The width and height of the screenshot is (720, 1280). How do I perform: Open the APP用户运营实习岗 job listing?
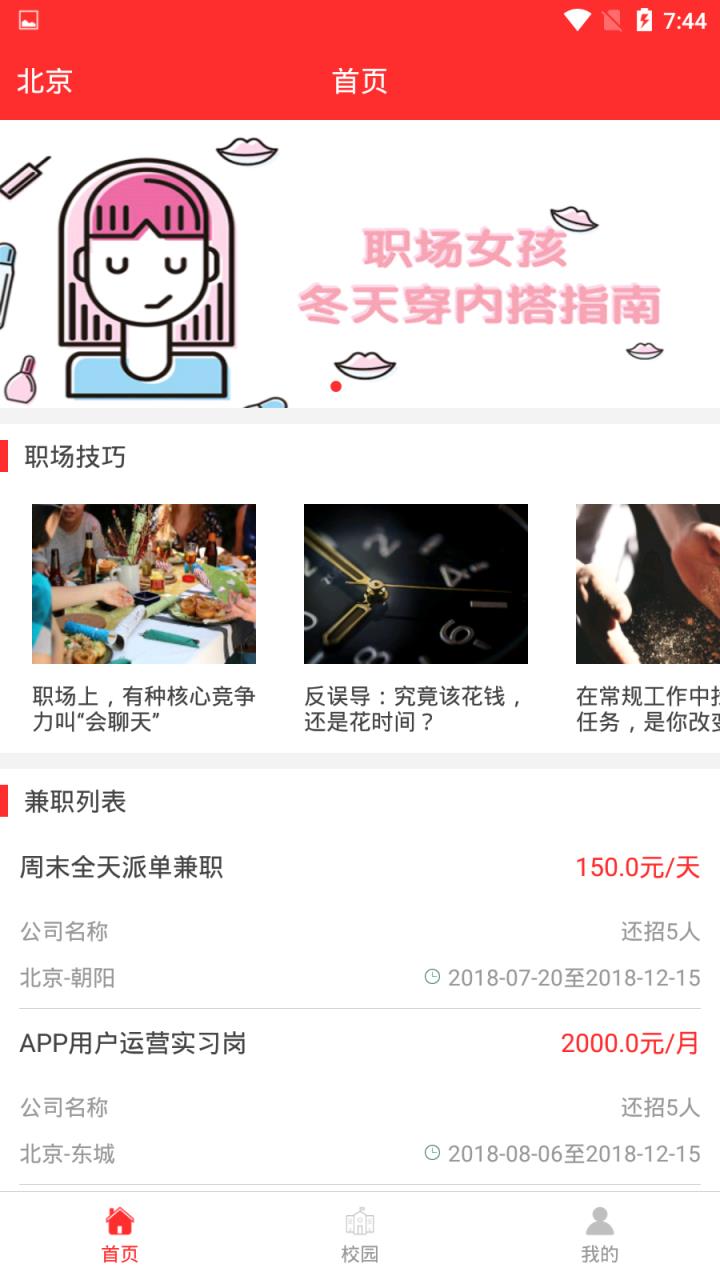click(135, 1043)
